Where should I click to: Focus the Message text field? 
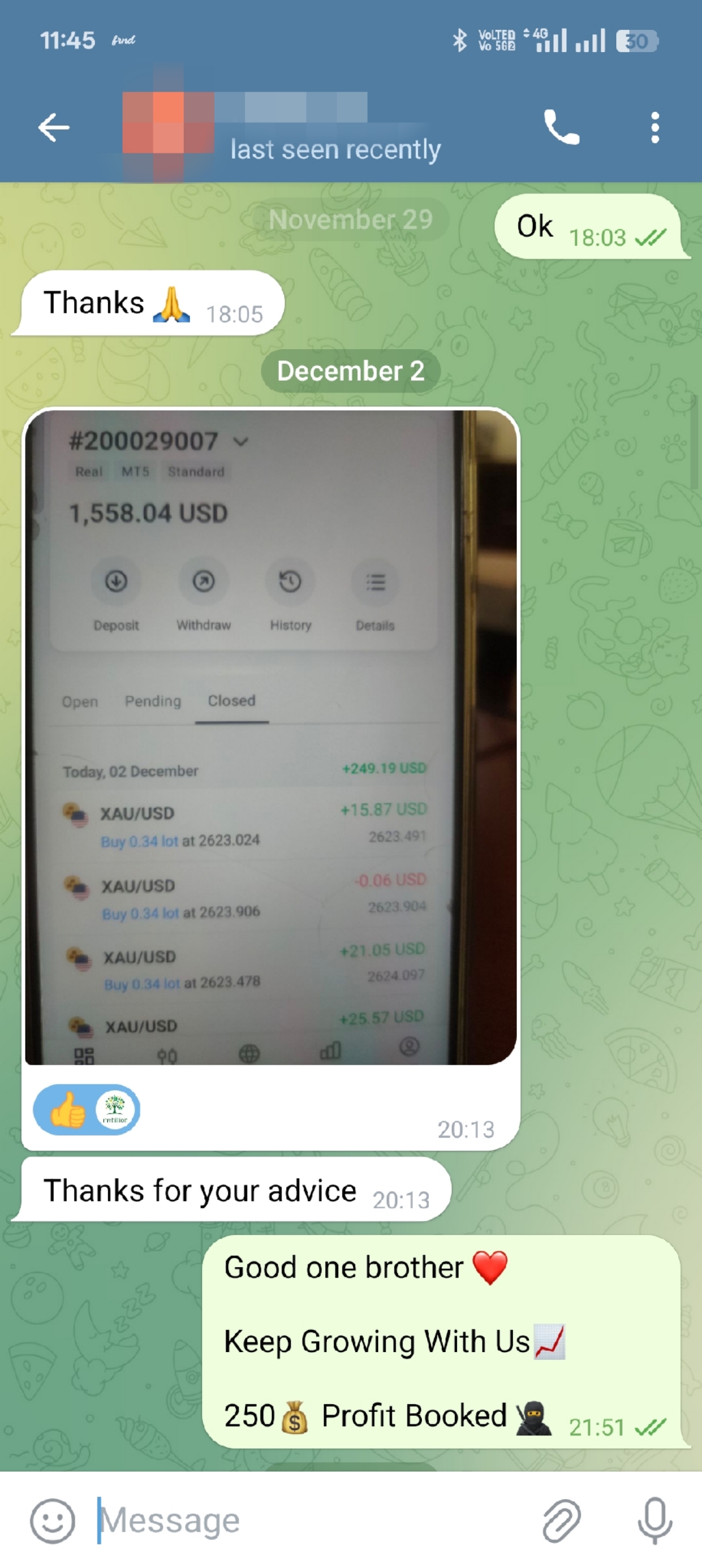click(312, 1521)
